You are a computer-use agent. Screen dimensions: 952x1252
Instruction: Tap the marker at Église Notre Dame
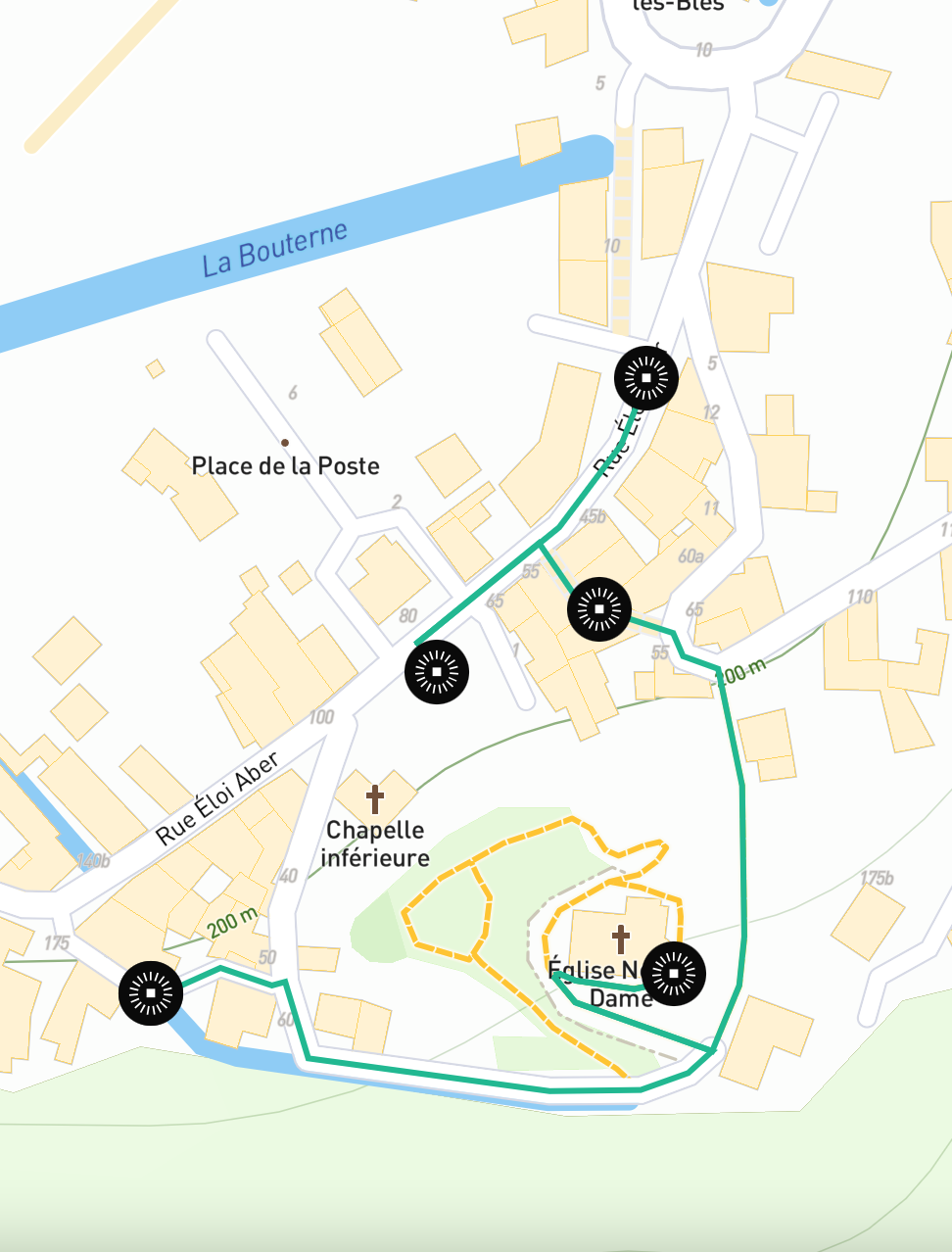coord(674,973)
